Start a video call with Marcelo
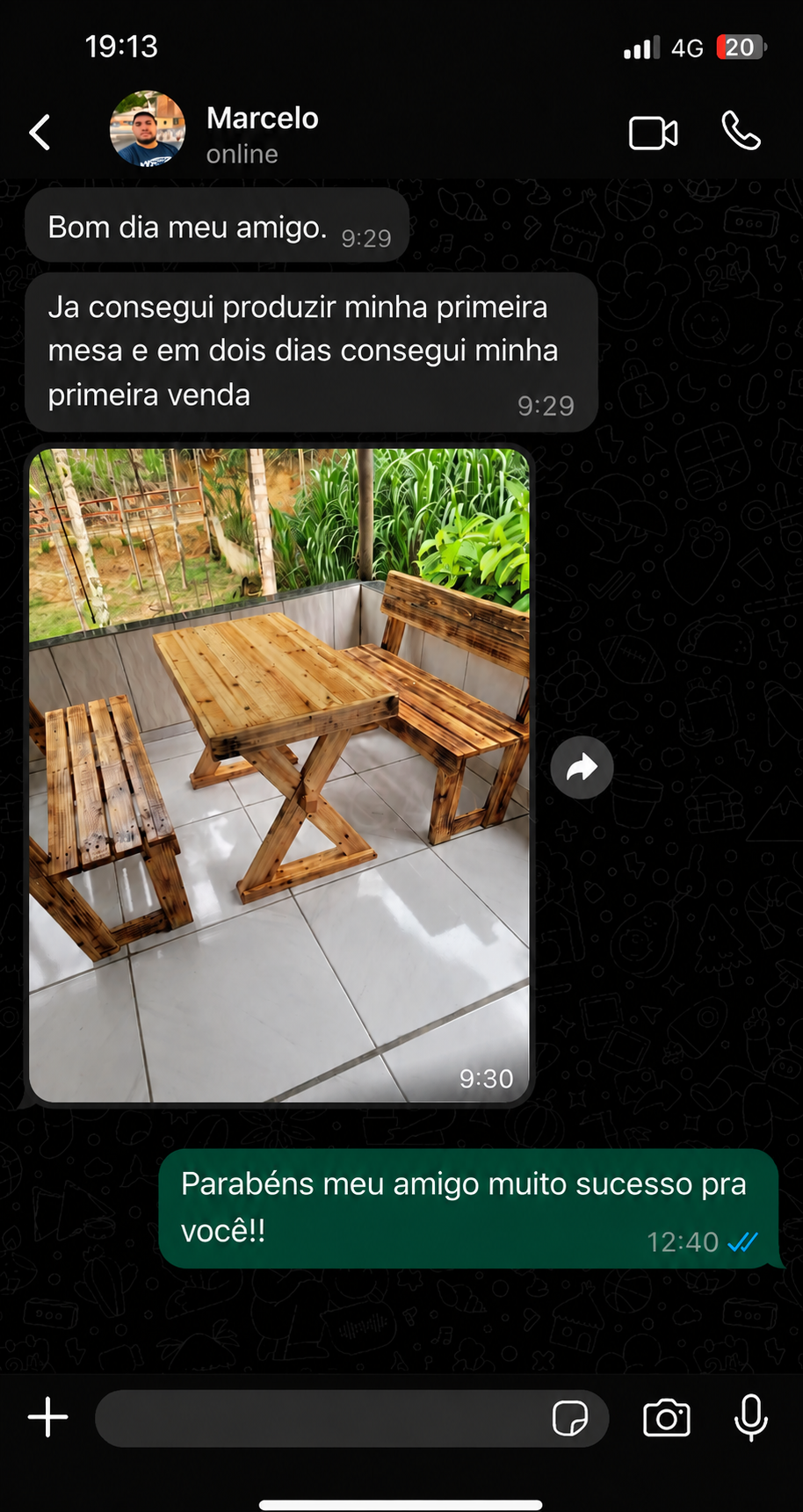 coord(654,134)
